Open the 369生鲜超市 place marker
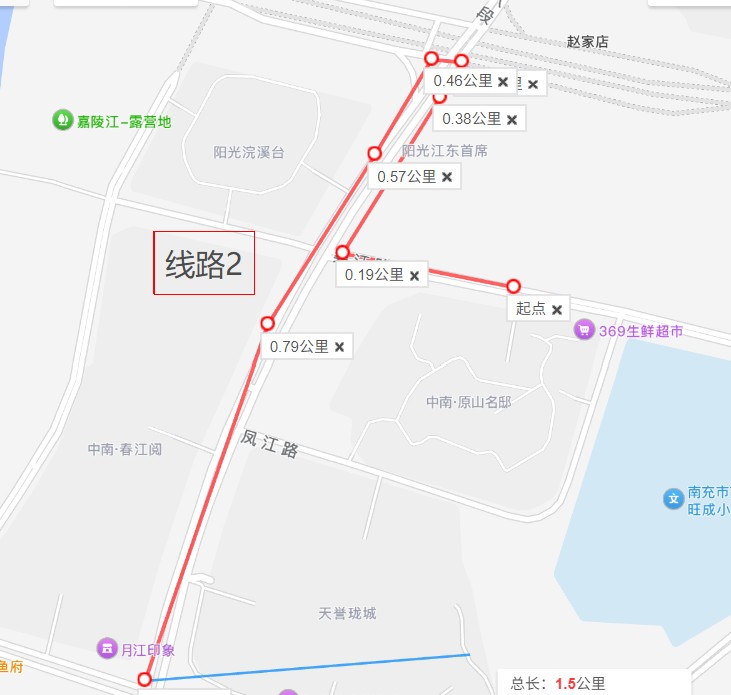Screen dimensions: 731x695 (583, 330)
